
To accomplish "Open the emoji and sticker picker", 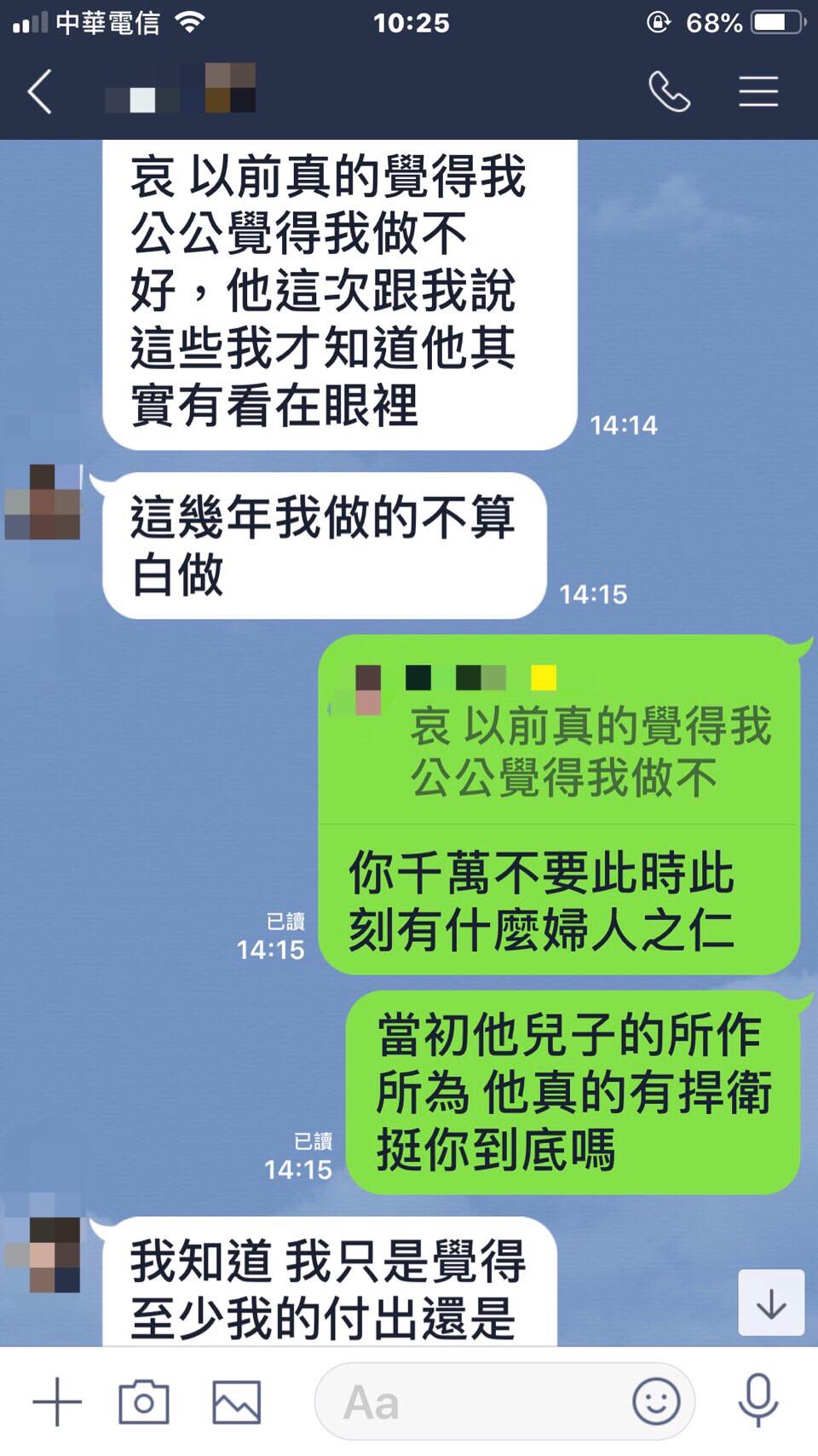I will 656,1401.
